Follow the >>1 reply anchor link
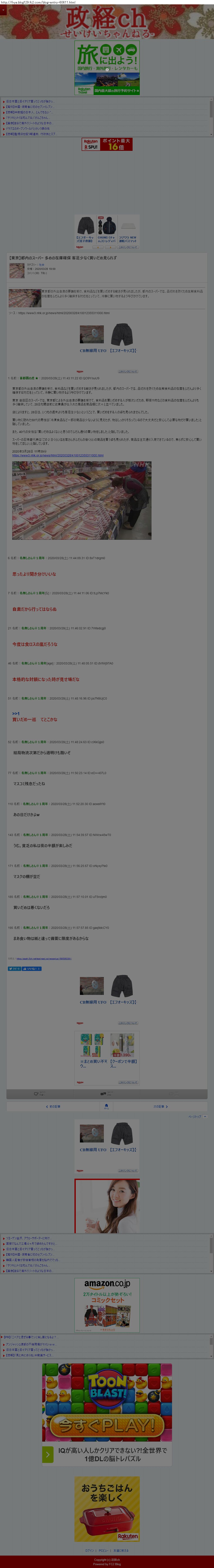 (16, 713)
